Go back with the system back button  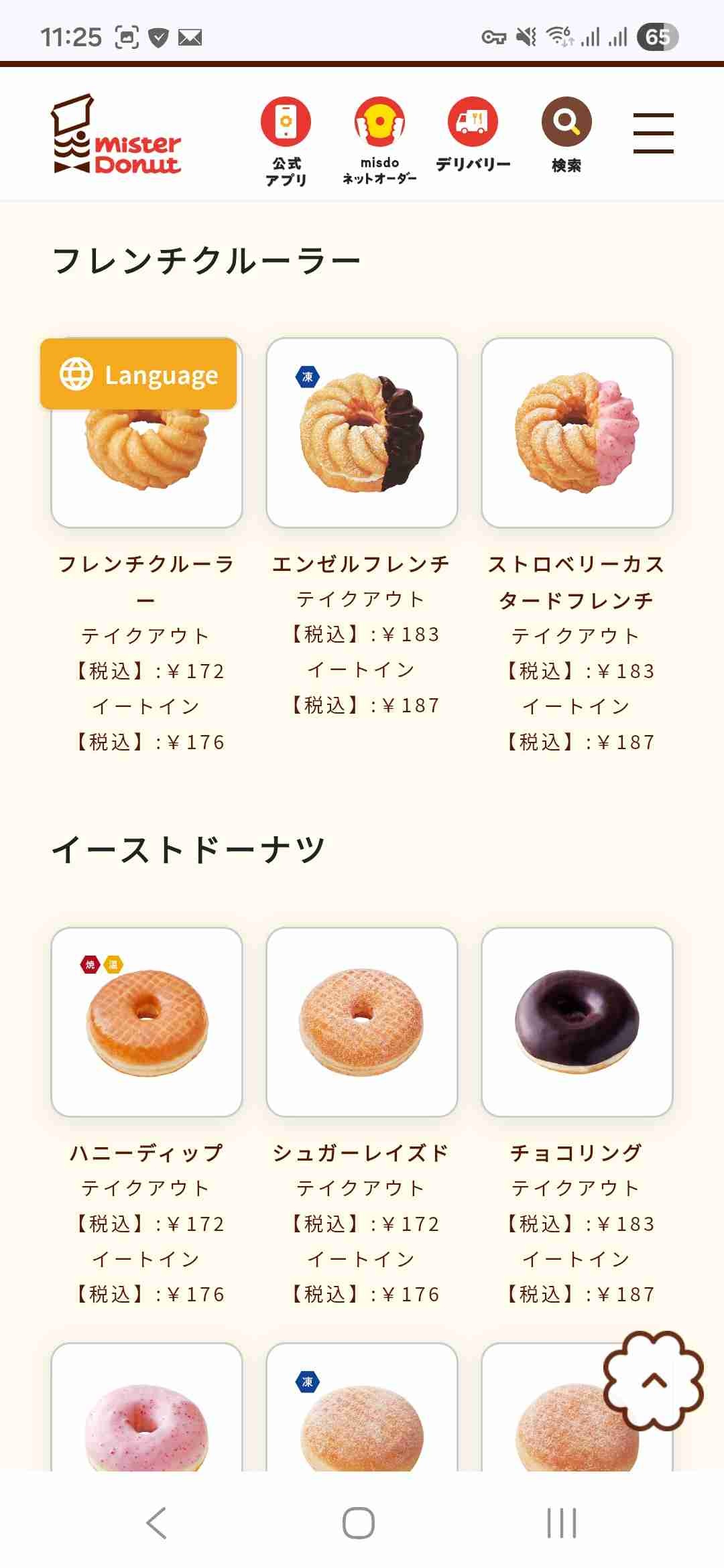point(156,1522)
